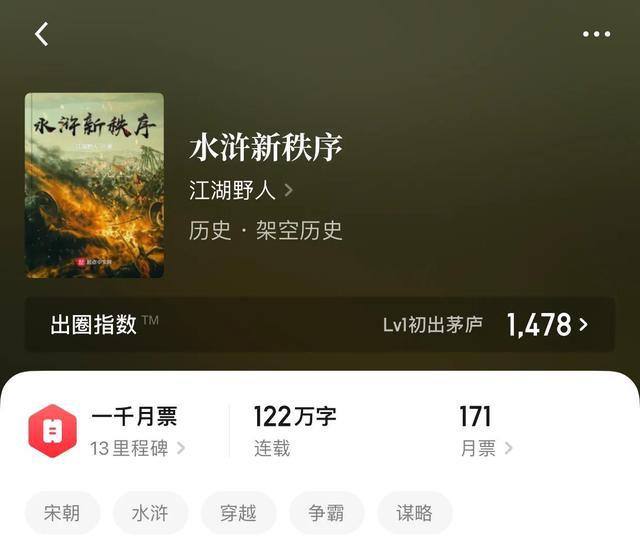Open the 谋略 tag chip
The height and width of the screenshot is (552, 640).
(x=415, y=513)
